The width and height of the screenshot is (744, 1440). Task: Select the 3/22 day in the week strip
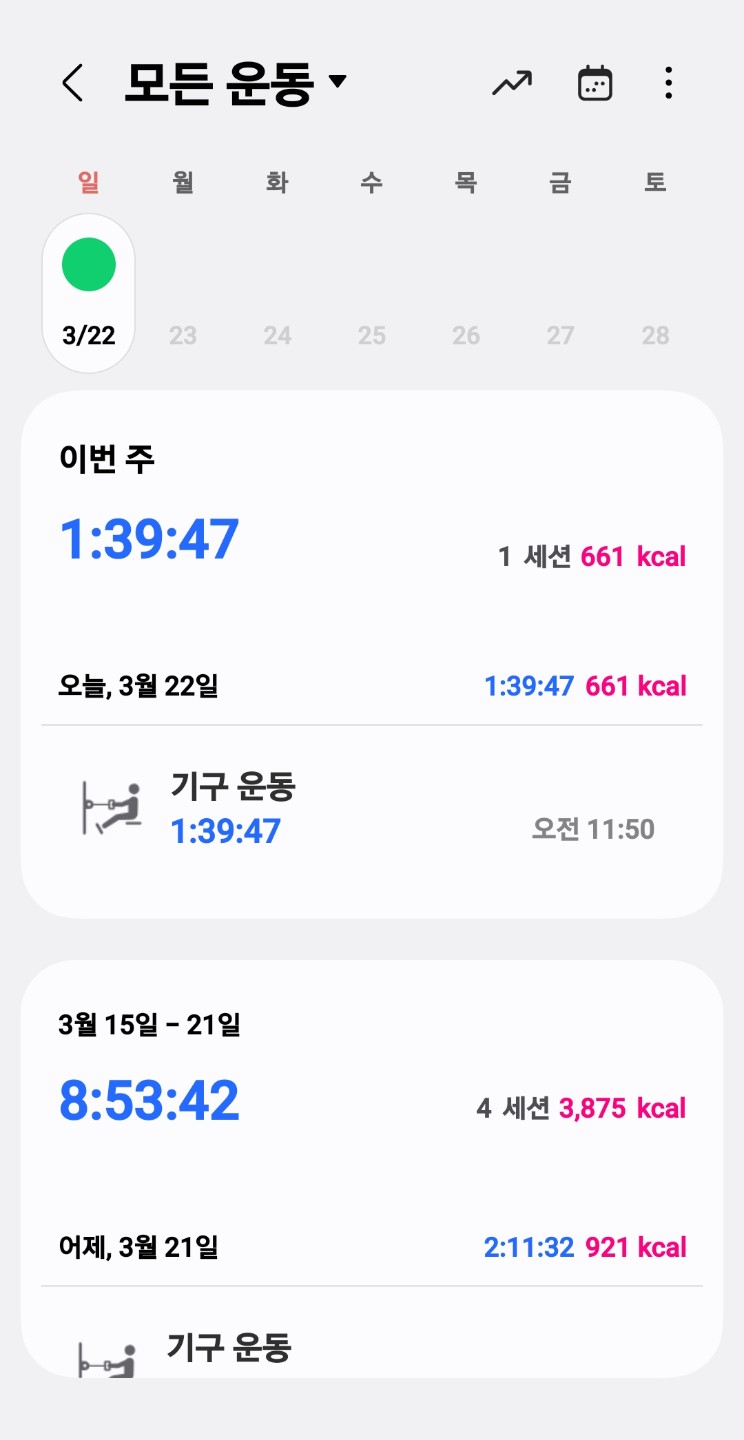(89, 292)
